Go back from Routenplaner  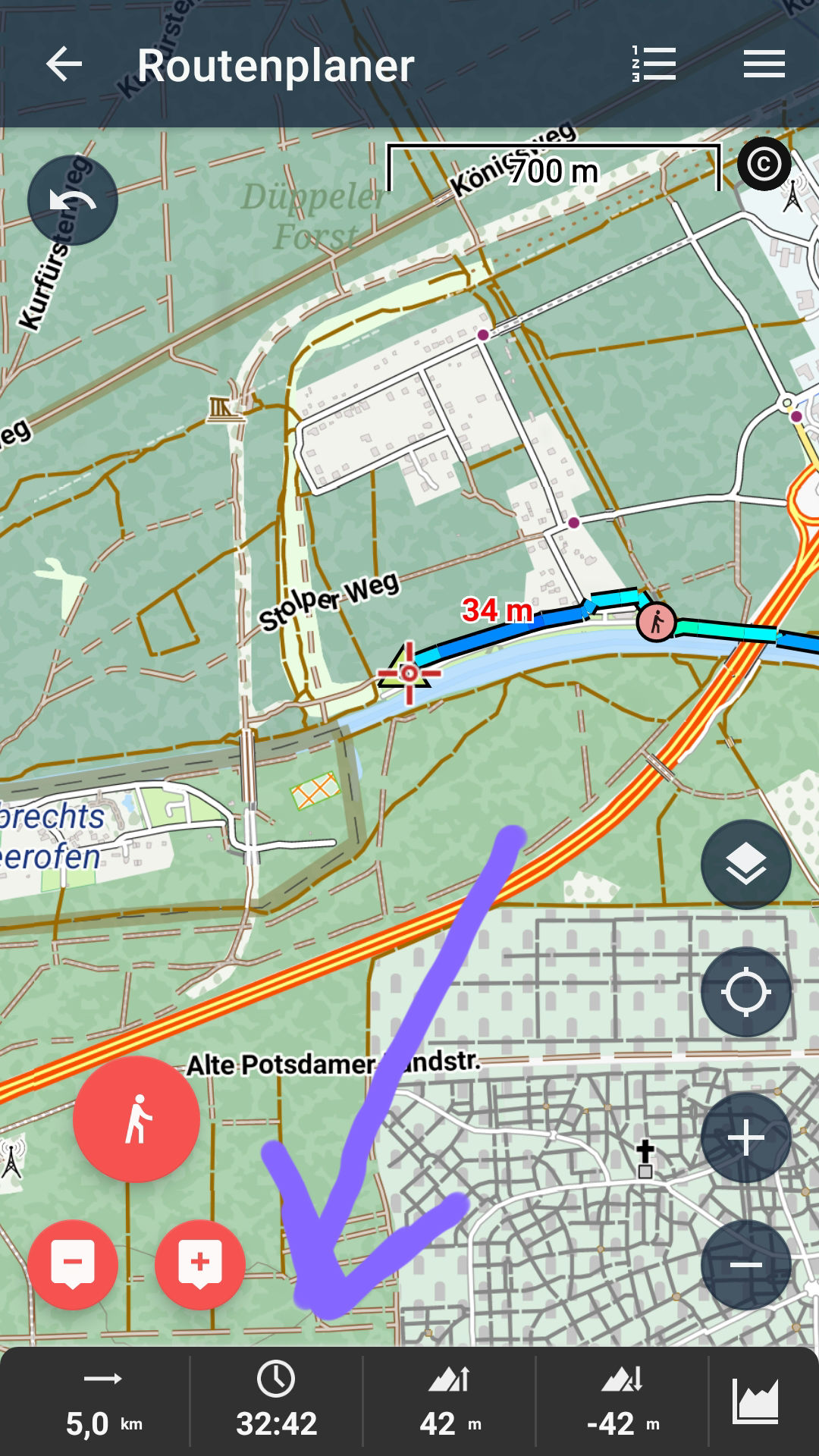(64, 64)
